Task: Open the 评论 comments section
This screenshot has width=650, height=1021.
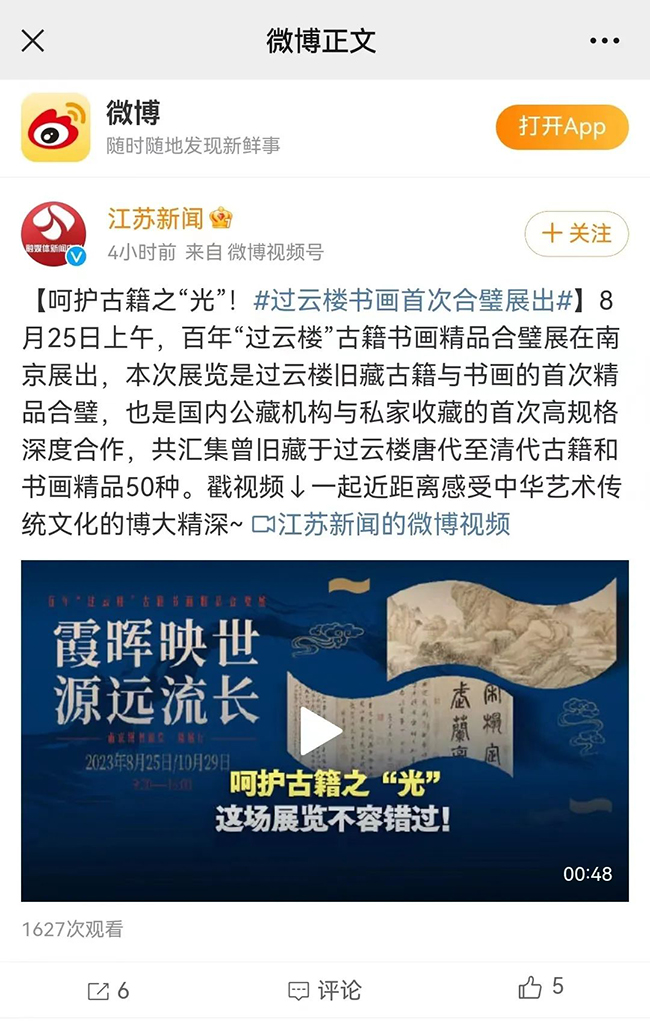Action: tap(325, 990)
